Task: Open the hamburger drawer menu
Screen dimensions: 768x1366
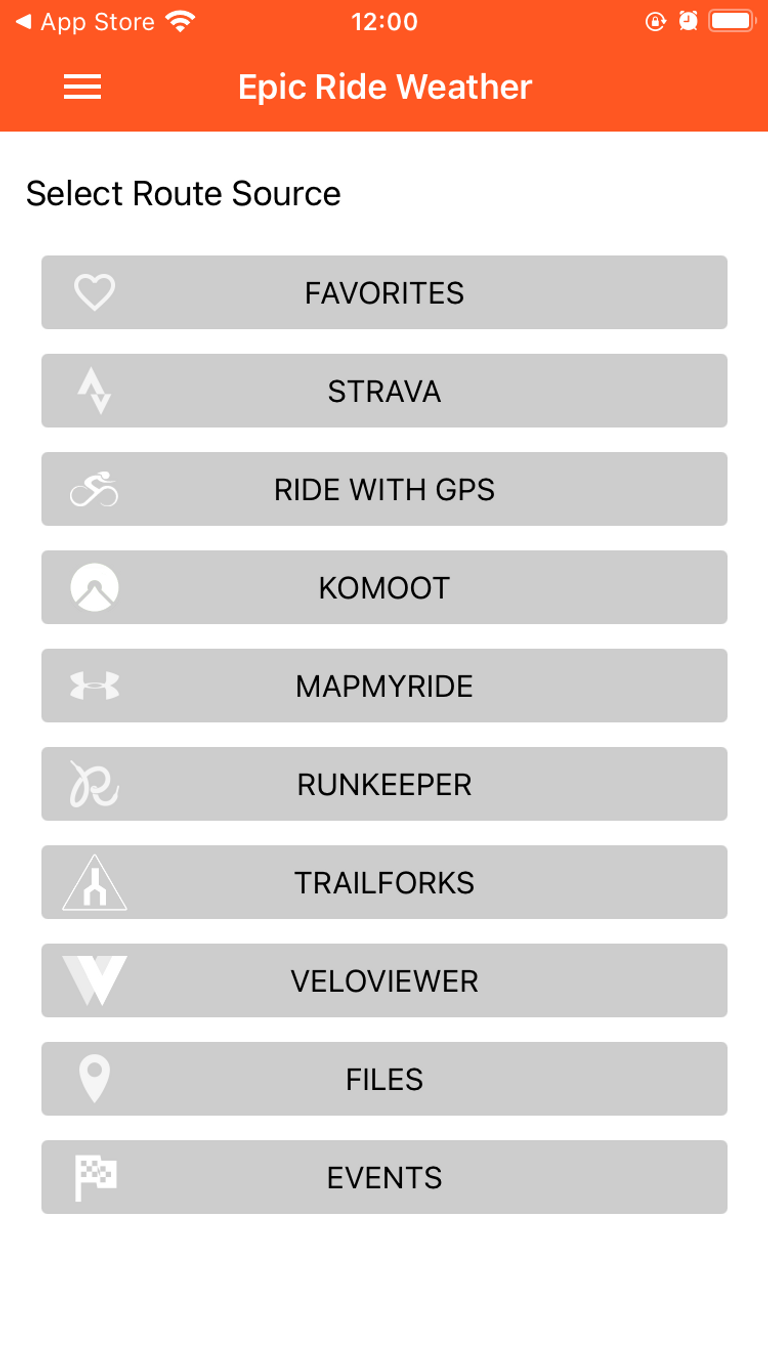Action: point(82,88)
